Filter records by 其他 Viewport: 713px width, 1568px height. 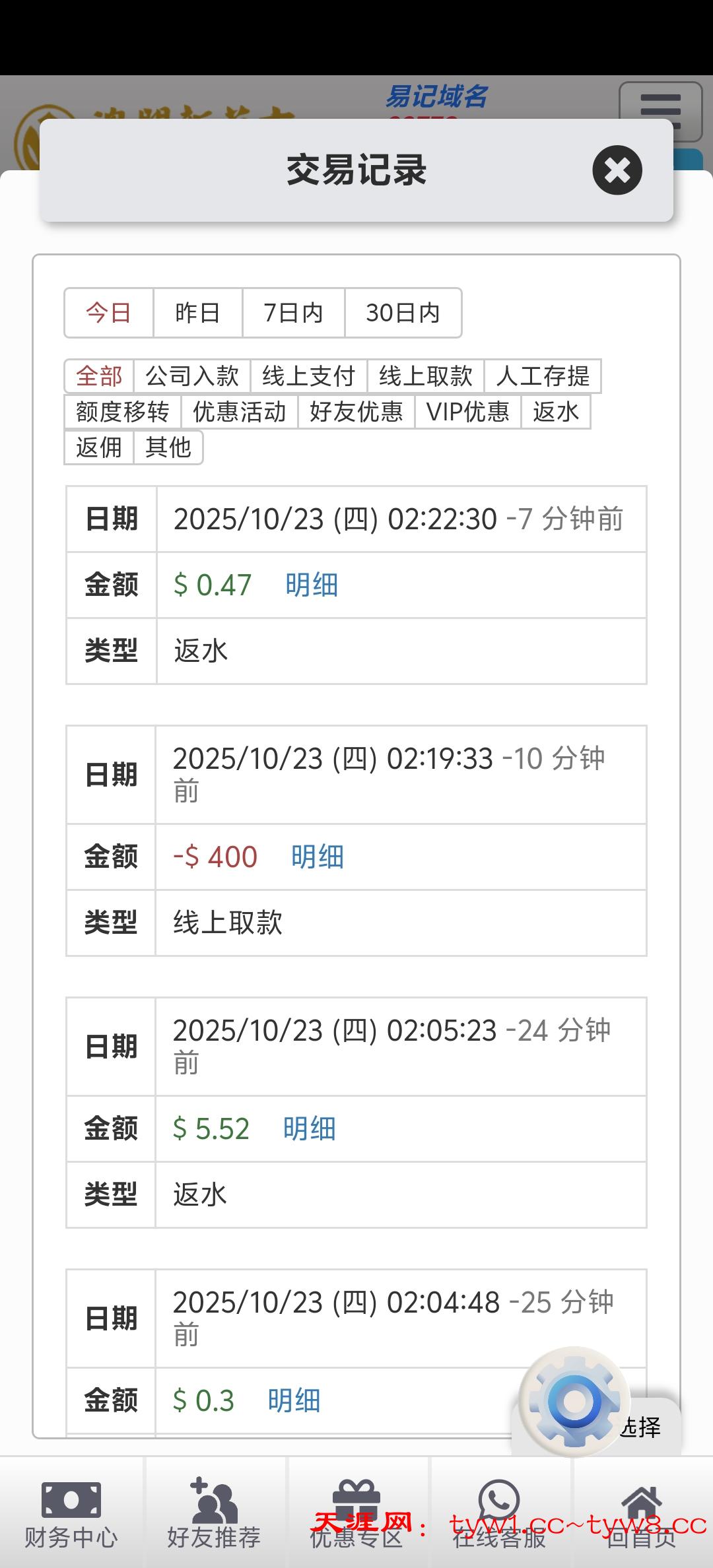[168, 447]
